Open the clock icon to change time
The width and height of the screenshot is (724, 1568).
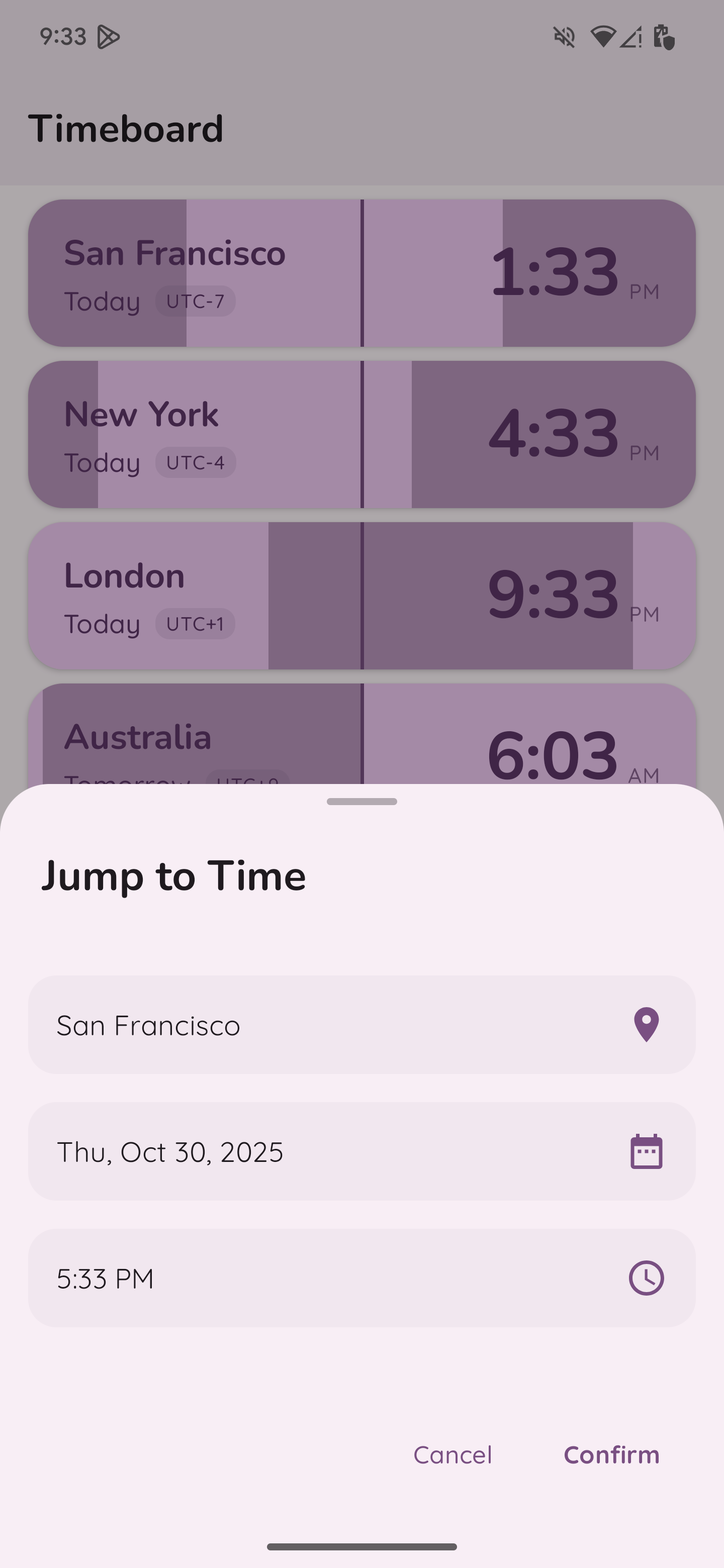[x=646, y=1278]
